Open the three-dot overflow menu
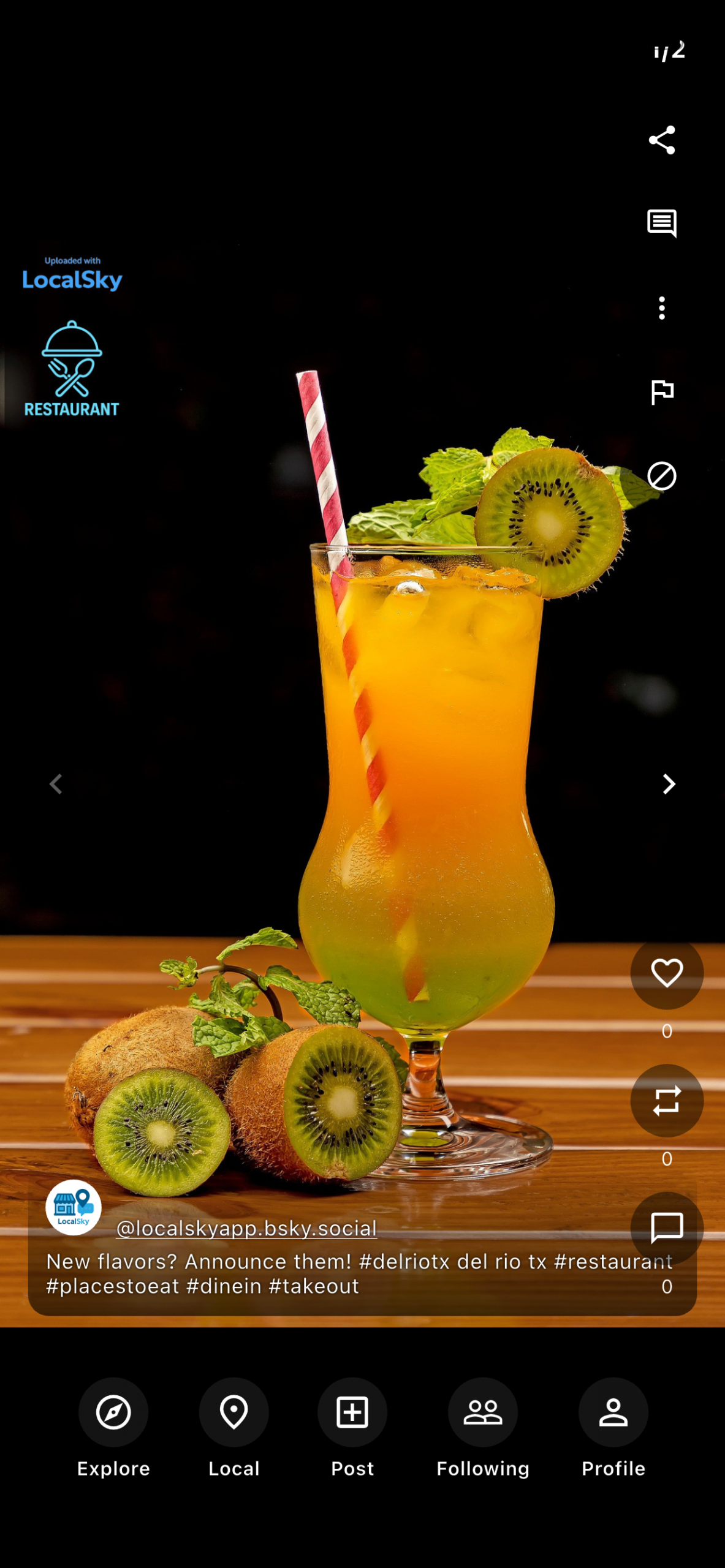The image size is (725, 1568). 661,307
